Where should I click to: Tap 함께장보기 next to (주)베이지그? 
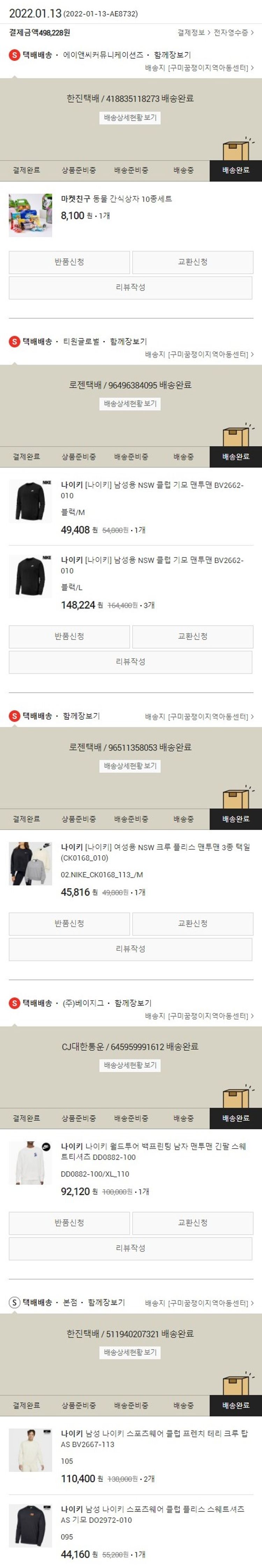coord(132,1002)
